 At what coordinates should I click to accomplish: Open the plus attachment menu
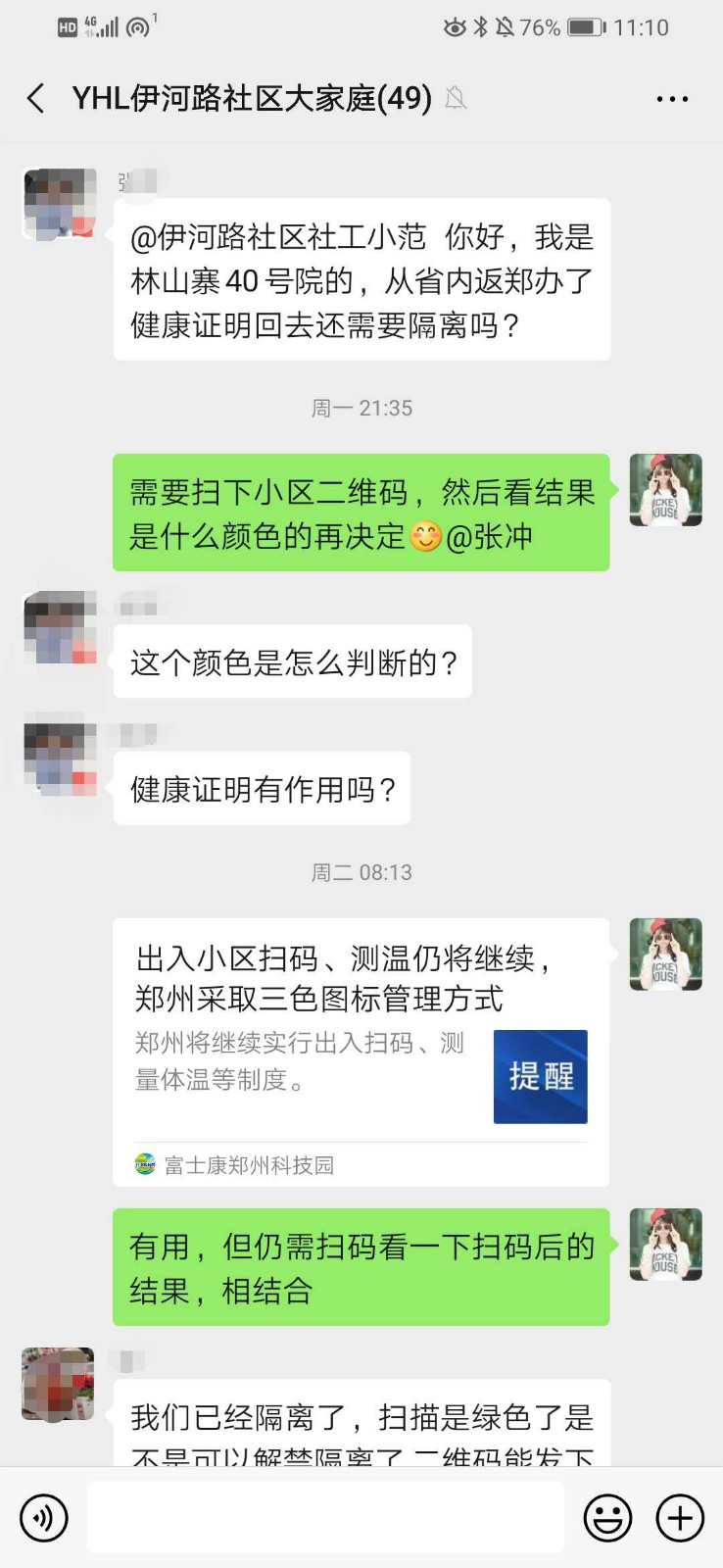tap(680, 1518)
